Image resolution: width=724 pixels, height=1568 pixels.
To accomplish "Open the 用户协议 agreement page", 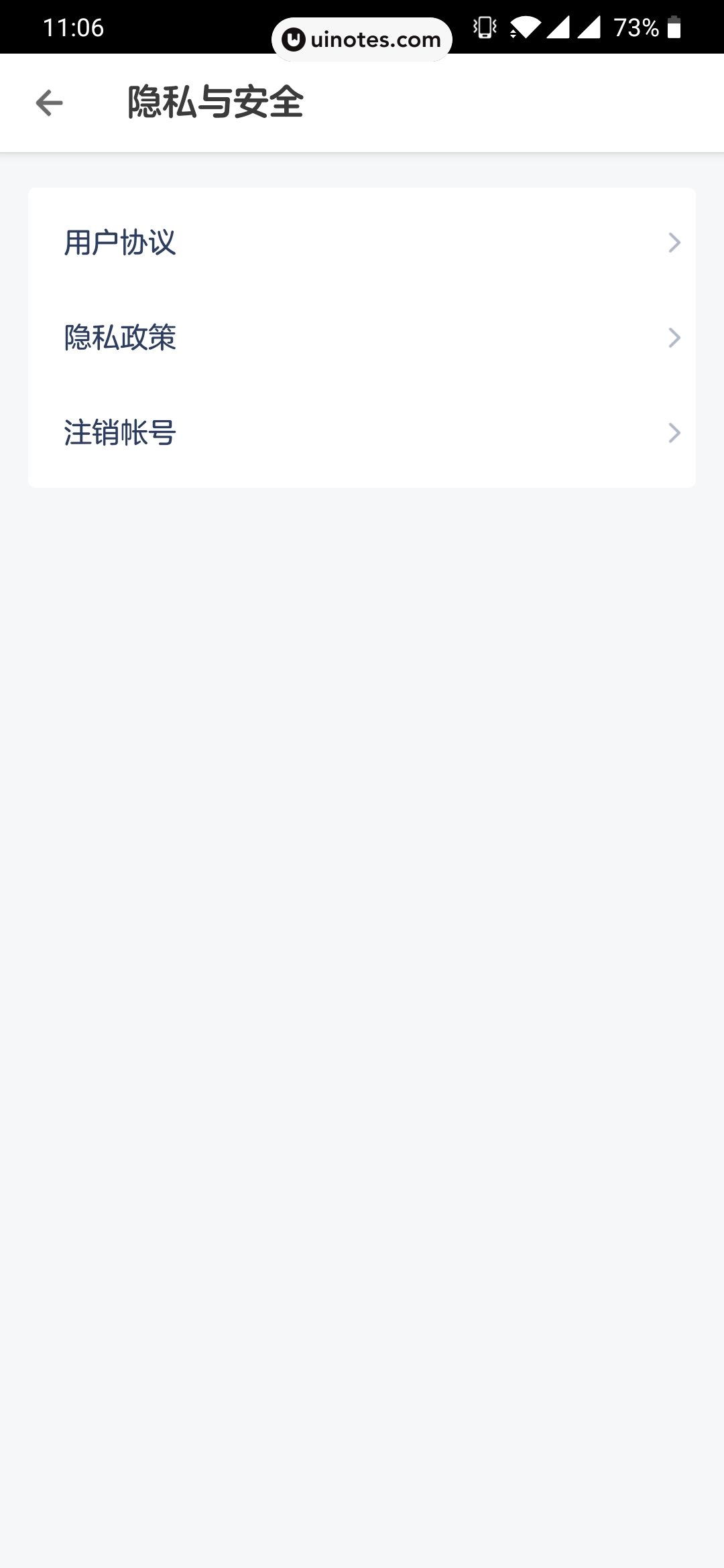I will (x=119, y=243).
